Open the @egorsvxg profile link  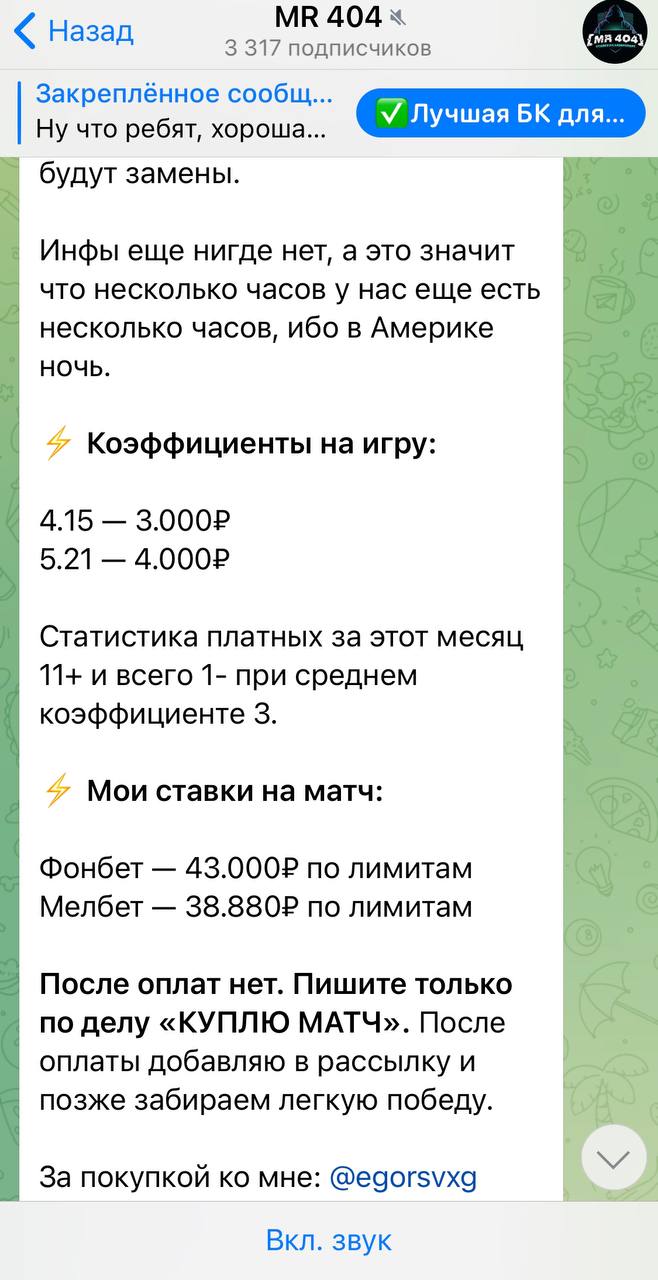(403, 1177)
